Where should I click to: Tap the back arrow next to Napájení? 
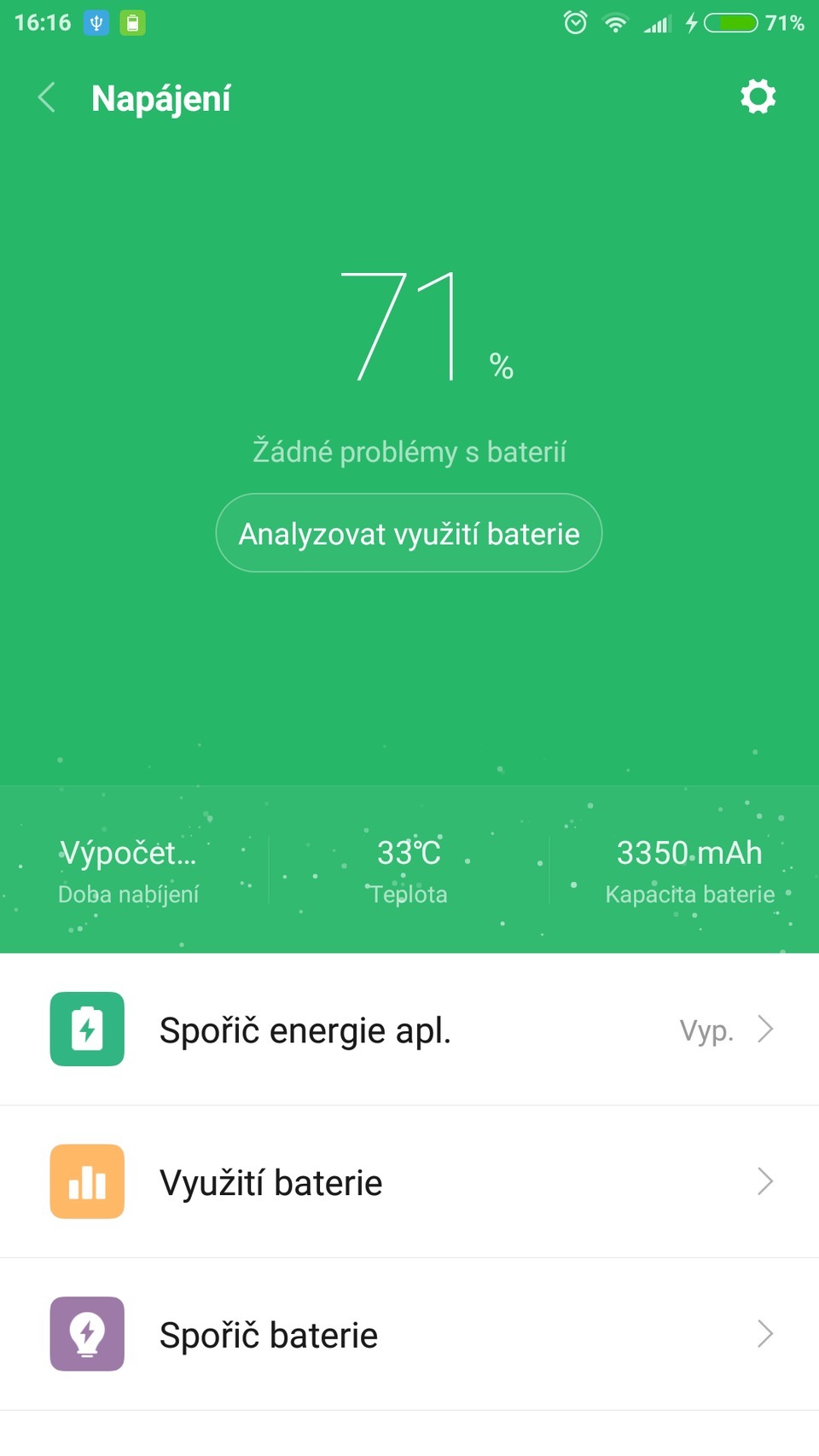point(46,98)
